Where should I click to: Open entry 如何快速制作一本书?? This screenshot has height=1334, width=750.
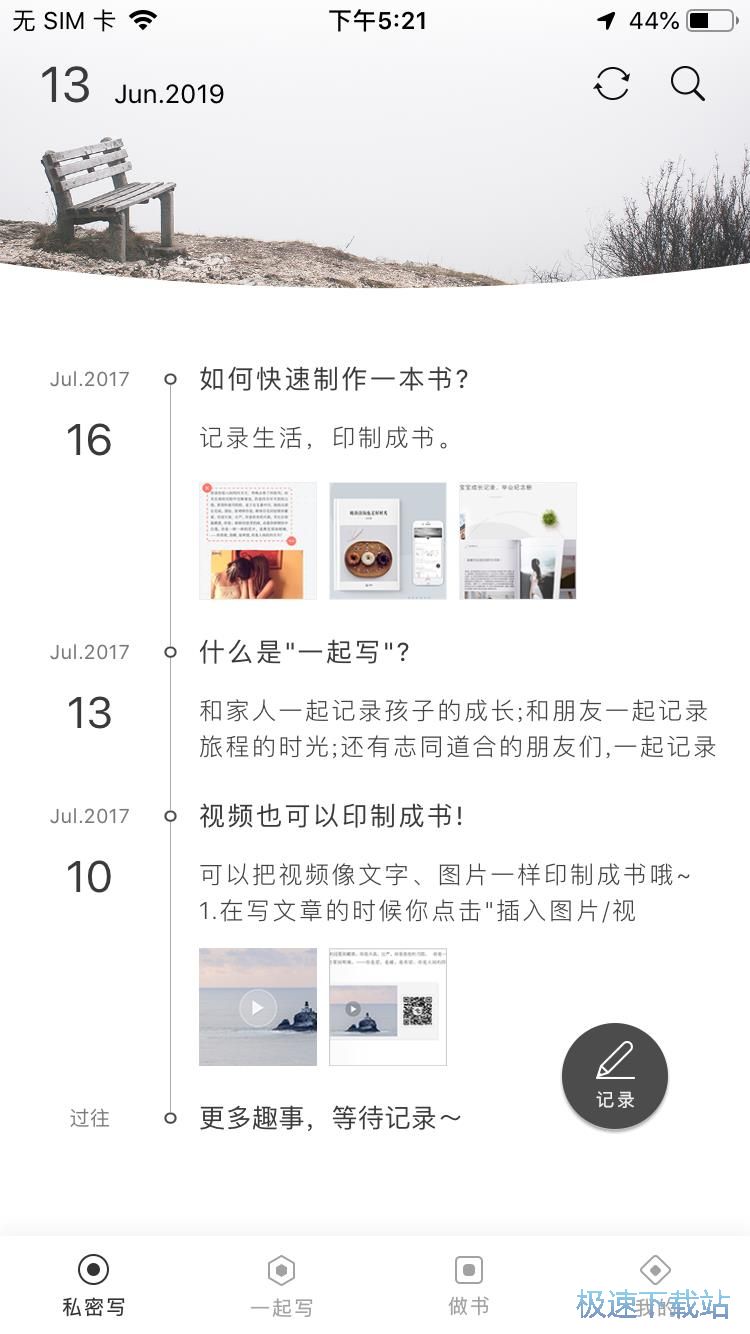[334, 380]
